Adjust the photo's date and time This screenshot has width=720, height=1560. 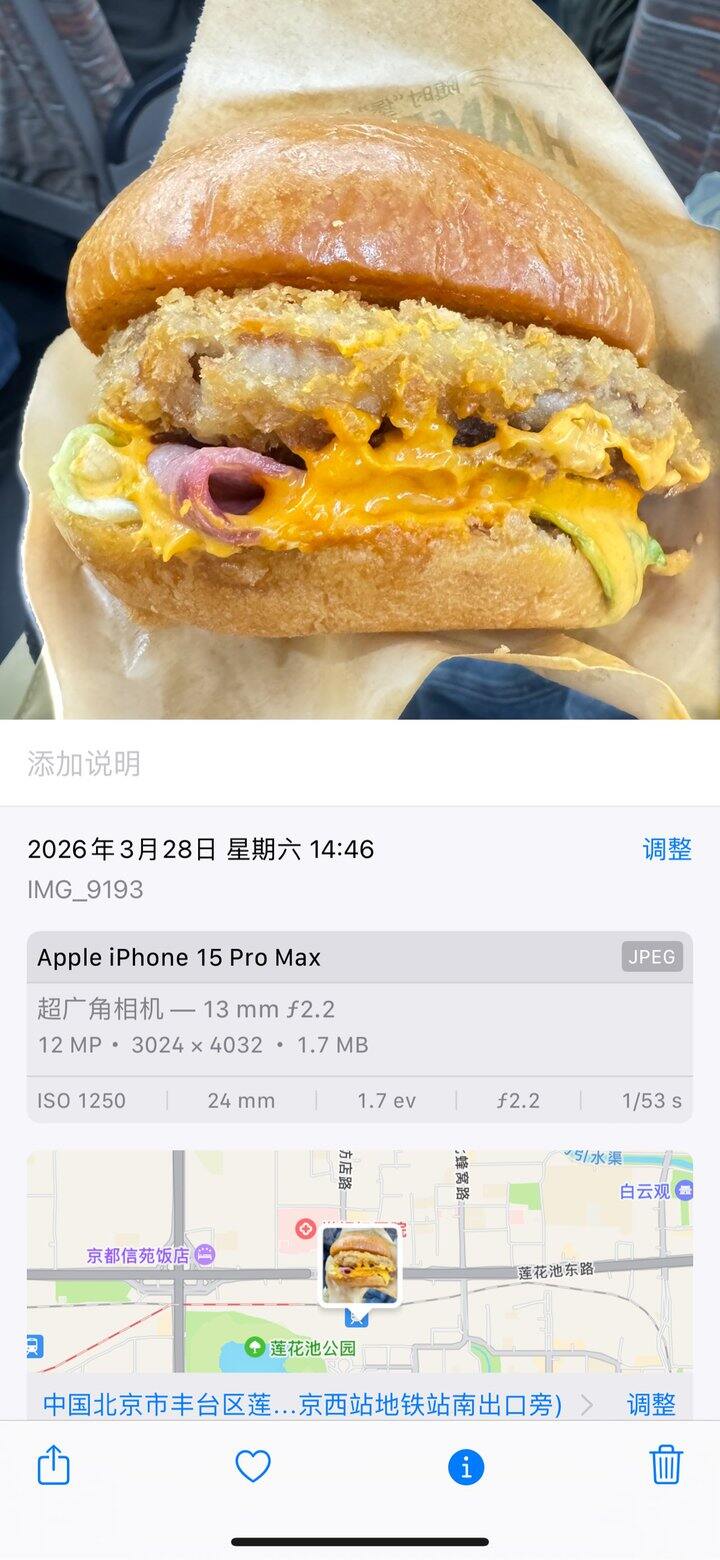pos(666,849)
